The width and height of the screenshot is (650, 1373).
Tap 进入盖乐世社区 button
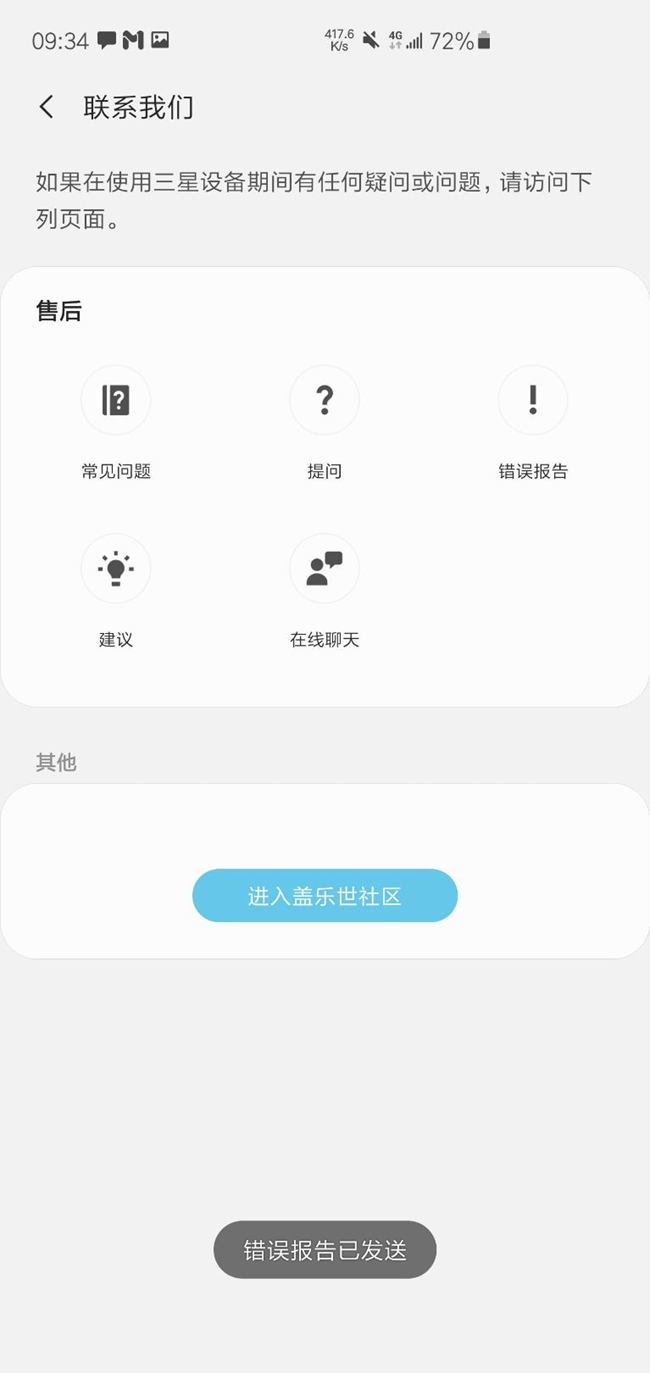[x=325, y=895]
